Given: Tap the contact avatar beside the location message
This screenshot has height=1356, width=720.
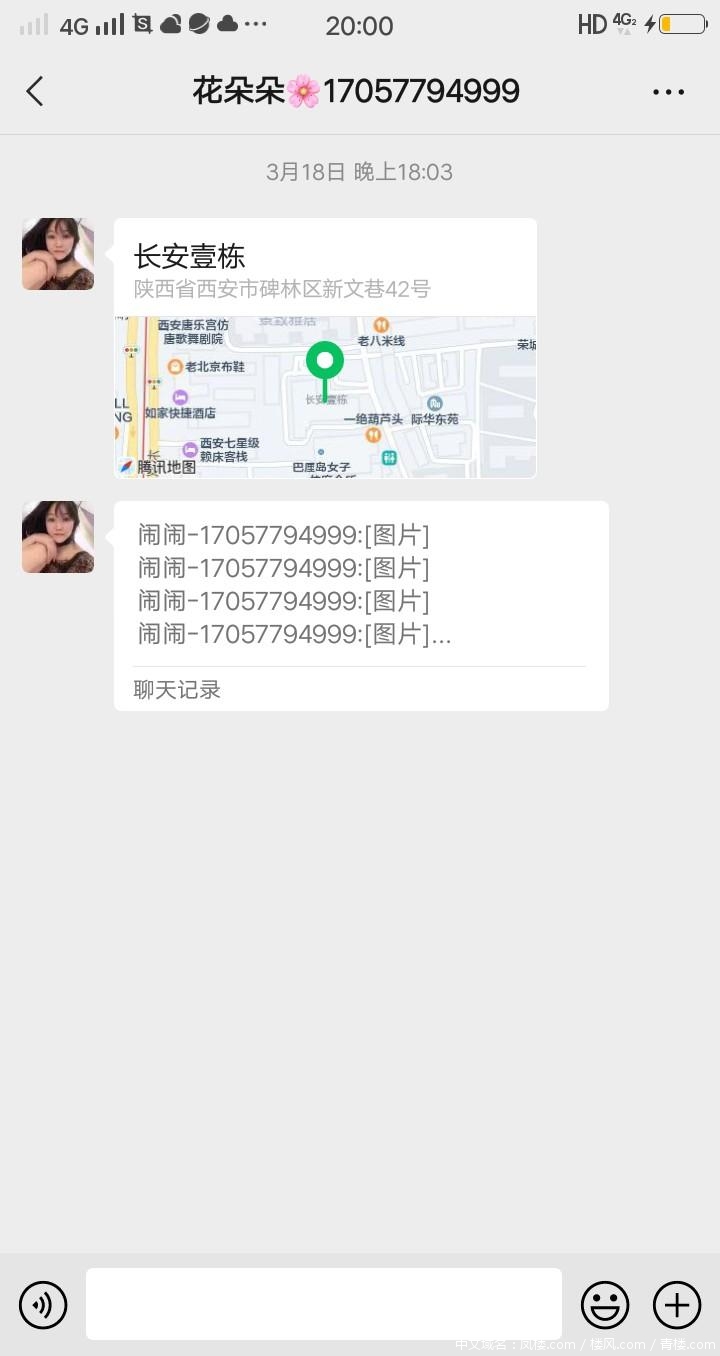Looking at the screenshot, I should [57, 254].
